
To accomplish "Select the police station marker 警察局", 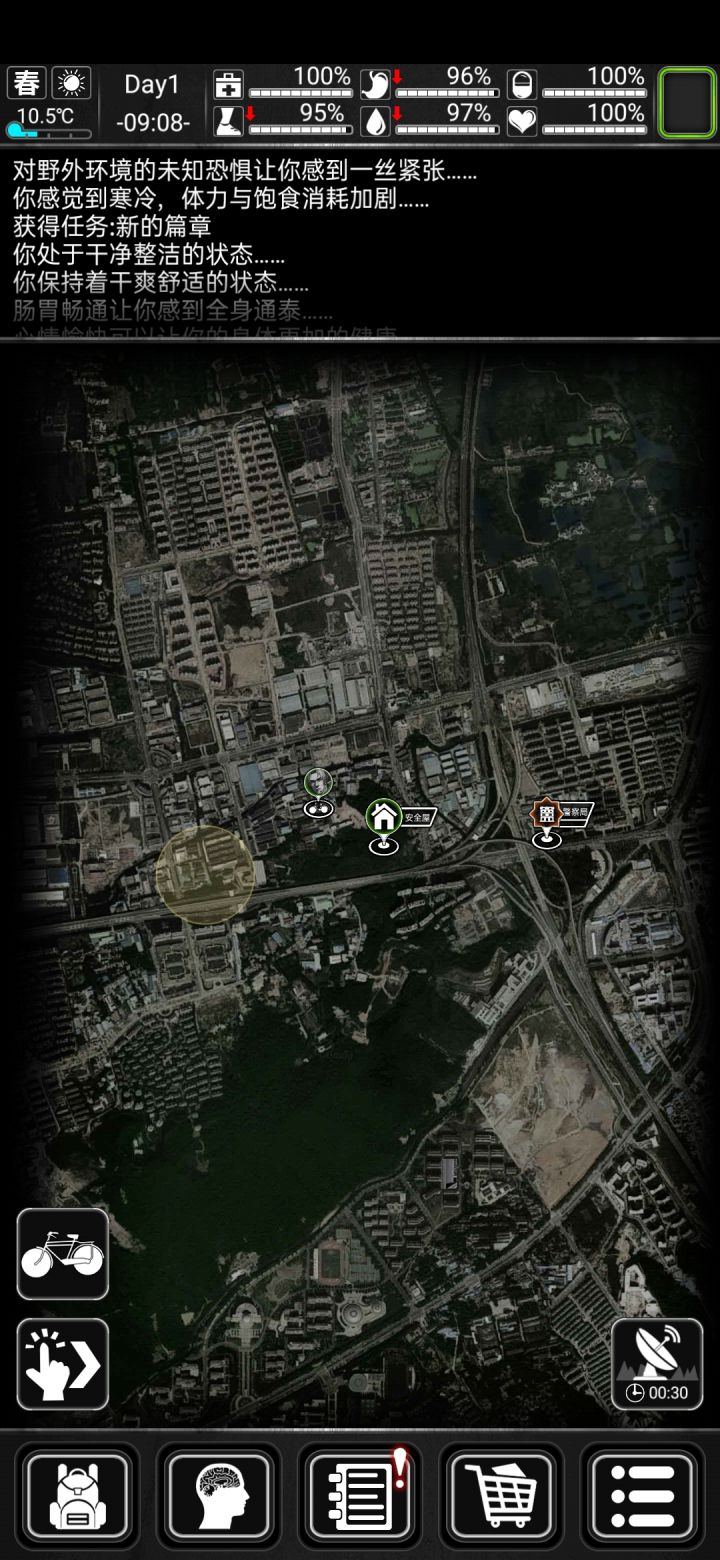I will [547, 822].
